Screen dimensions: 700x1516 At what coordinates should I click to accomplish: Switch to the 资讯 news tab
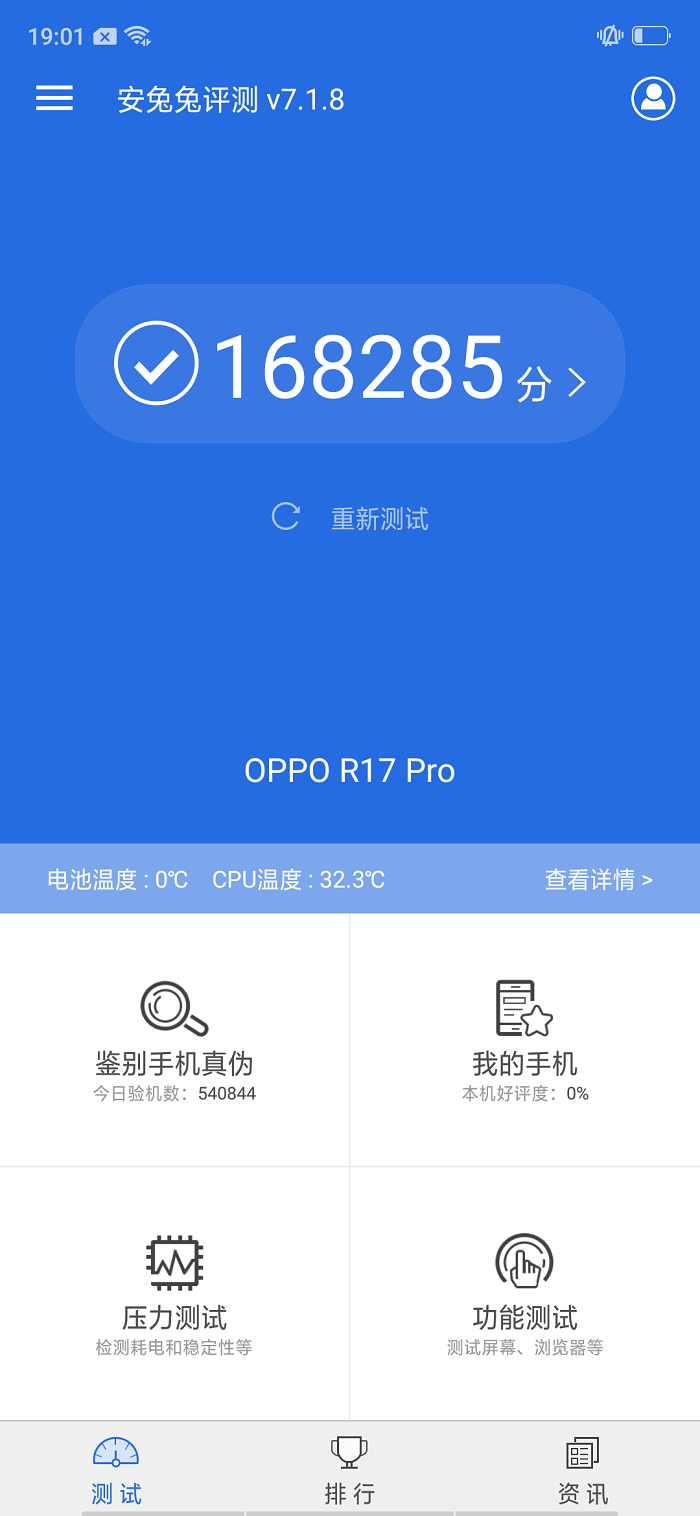pos(583,1470)
